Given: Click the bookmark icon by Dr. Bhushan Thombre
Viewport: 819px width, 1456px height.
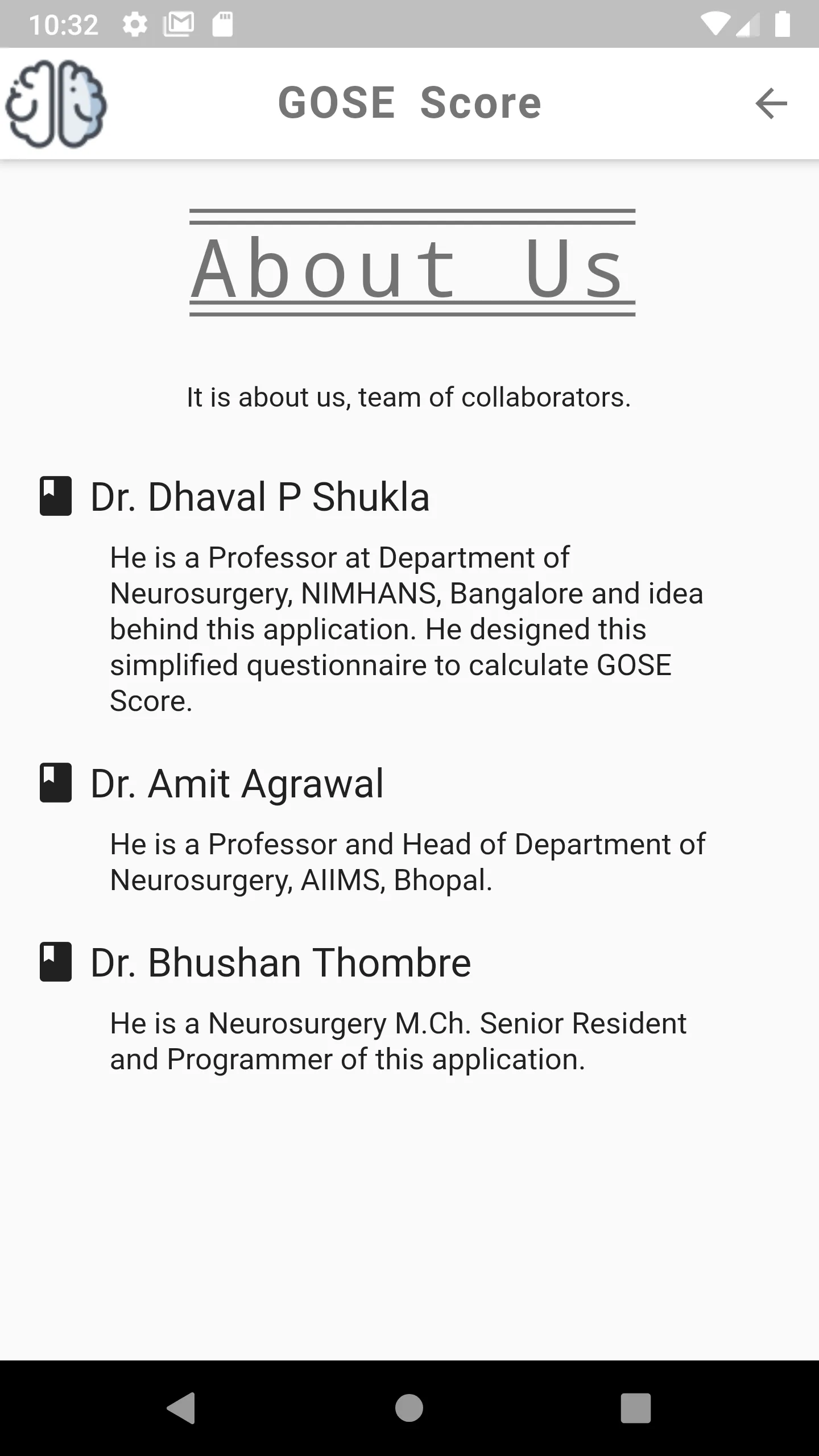Looking at the screenshot, I should [x=55, y=962].
